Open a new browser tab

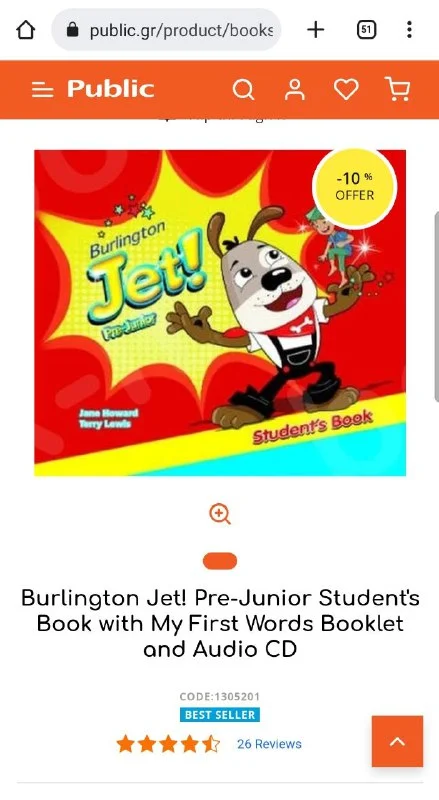[x=315, y=30]
